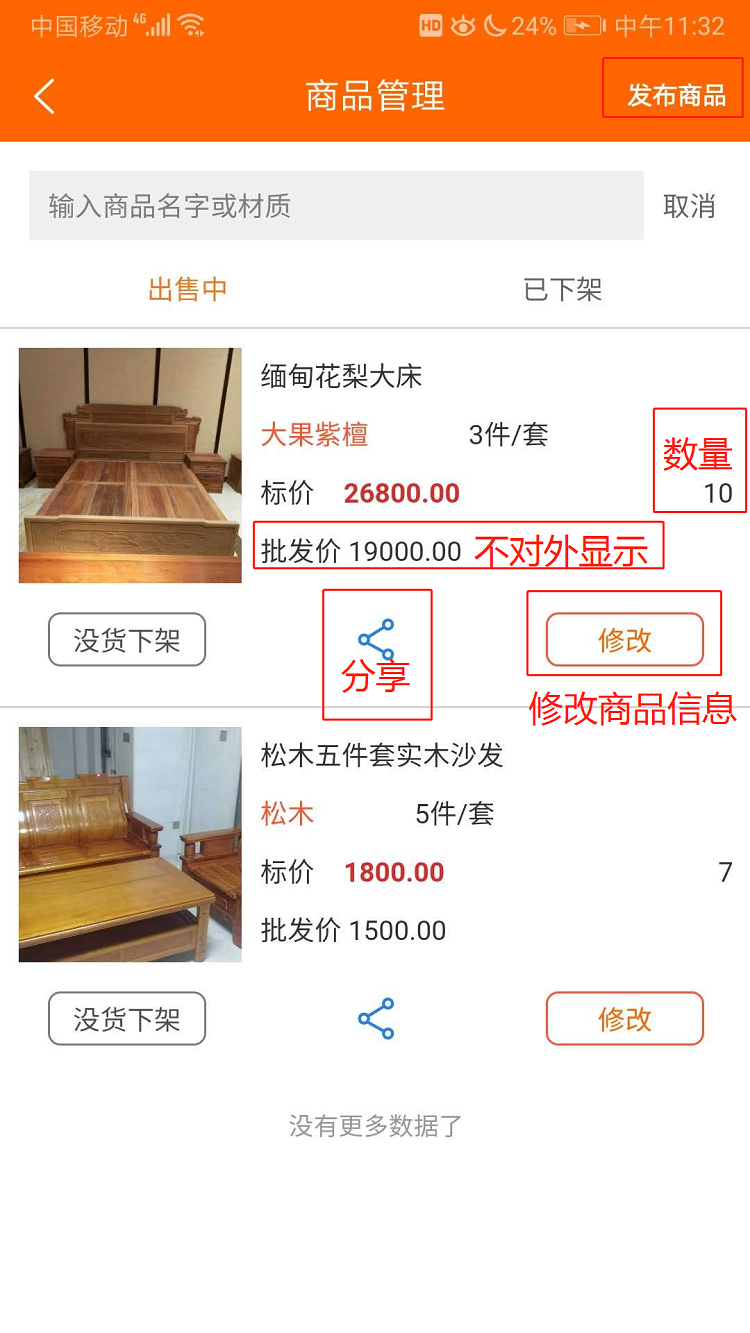Open the 缅甸花梨大床 product image
Screen dimensions: 750x1333
130,465
